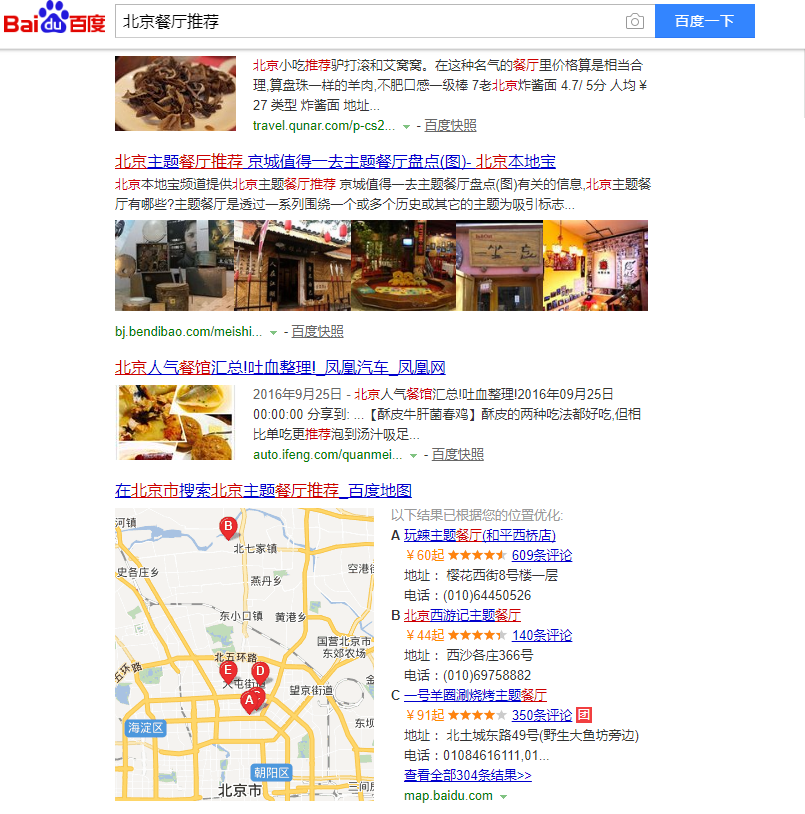Open the fried food thumbnail beside 北京人气餐馆汇总

[x=176, y=422]
